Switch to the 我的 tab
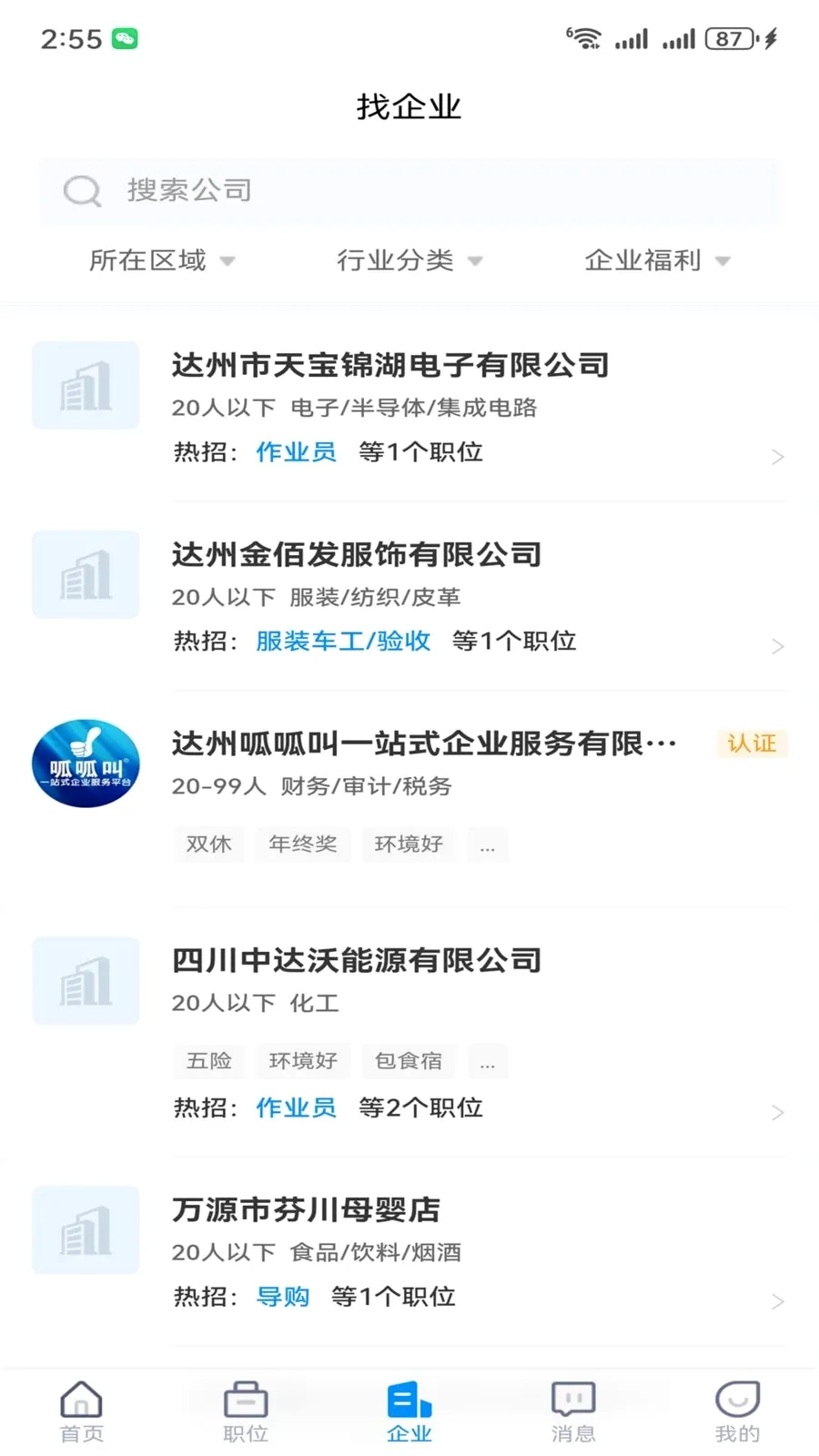819x1456 pixels. pyautogui.click(x=737, y=1412)
